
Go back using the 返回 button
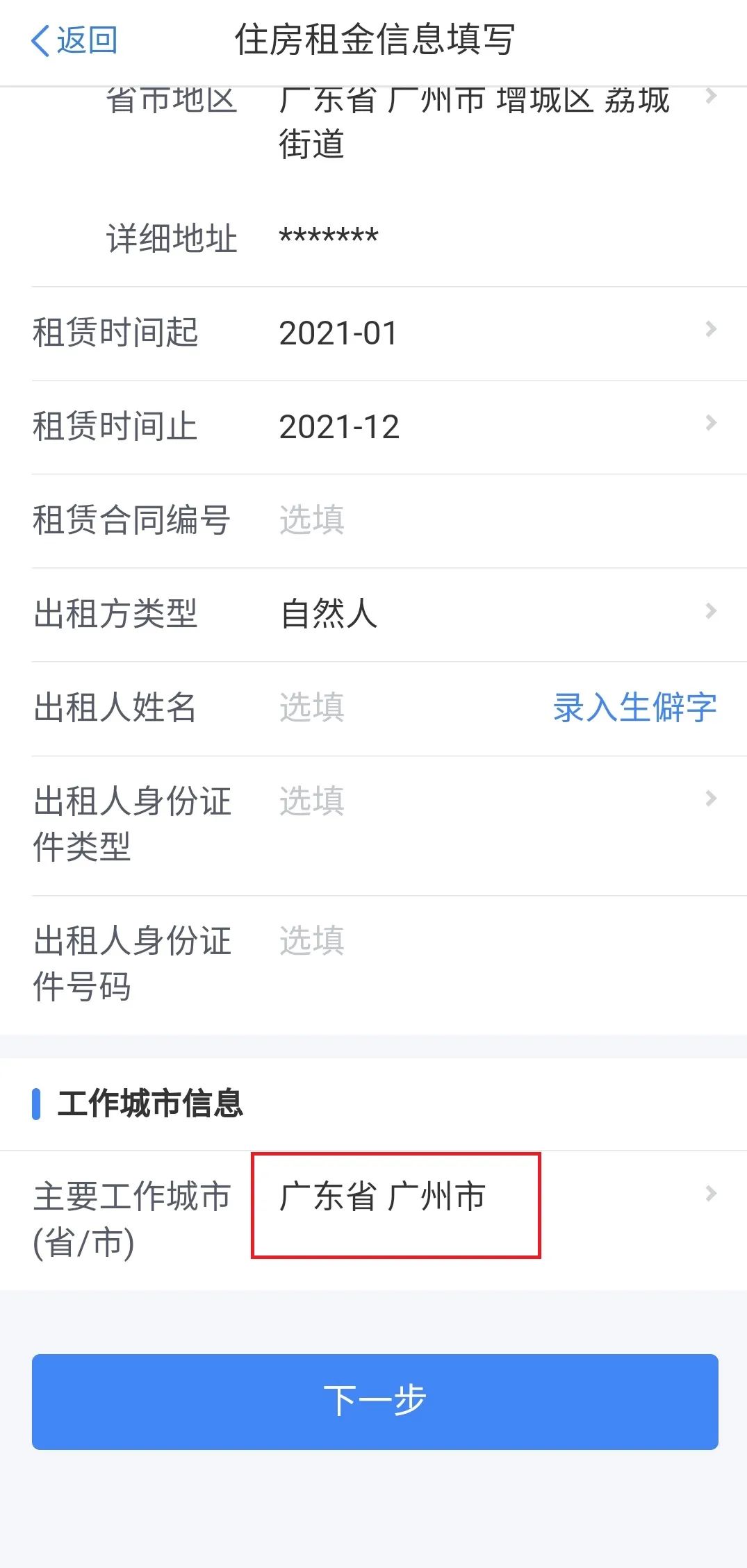(x=74, y=40)
